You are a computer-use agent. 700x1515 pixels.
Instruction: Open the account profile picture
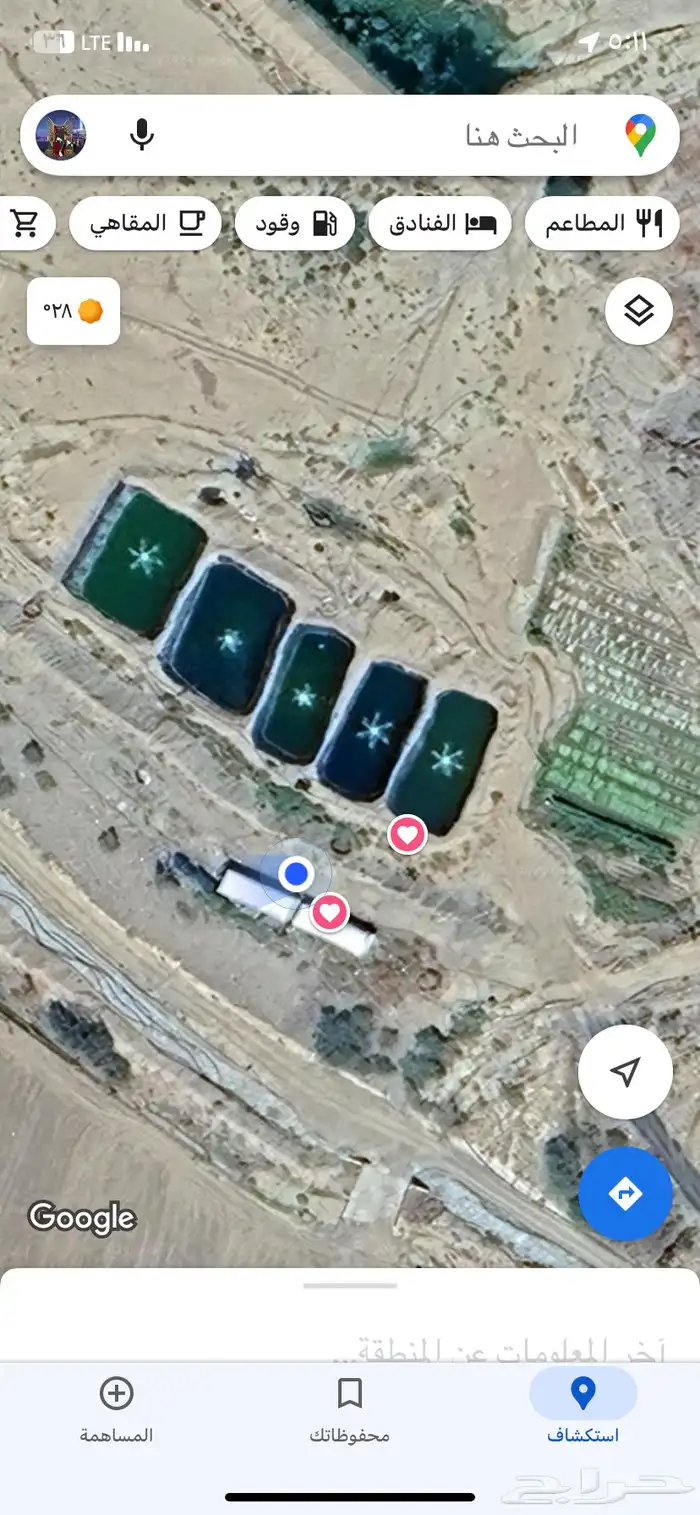pyautogui.click(x=61, y=135)
